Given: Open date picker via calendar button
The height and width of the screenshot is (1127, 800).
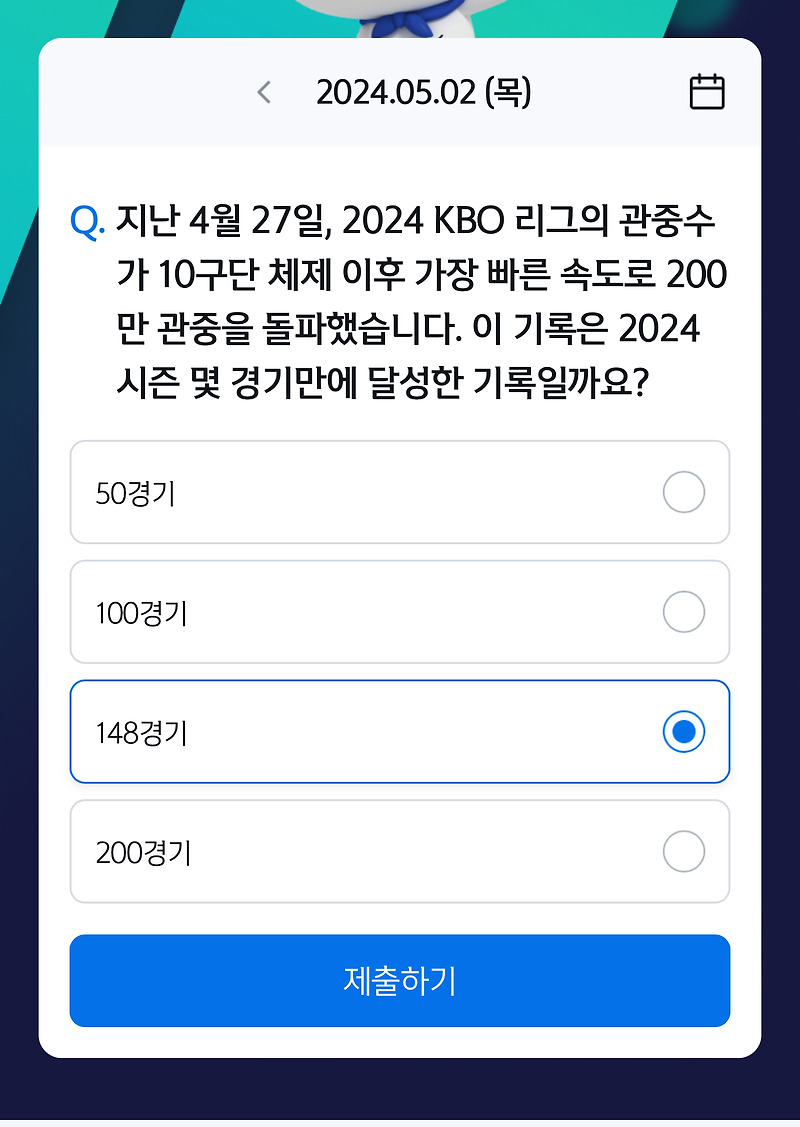Looking at the screenshot, I should 706,91.
